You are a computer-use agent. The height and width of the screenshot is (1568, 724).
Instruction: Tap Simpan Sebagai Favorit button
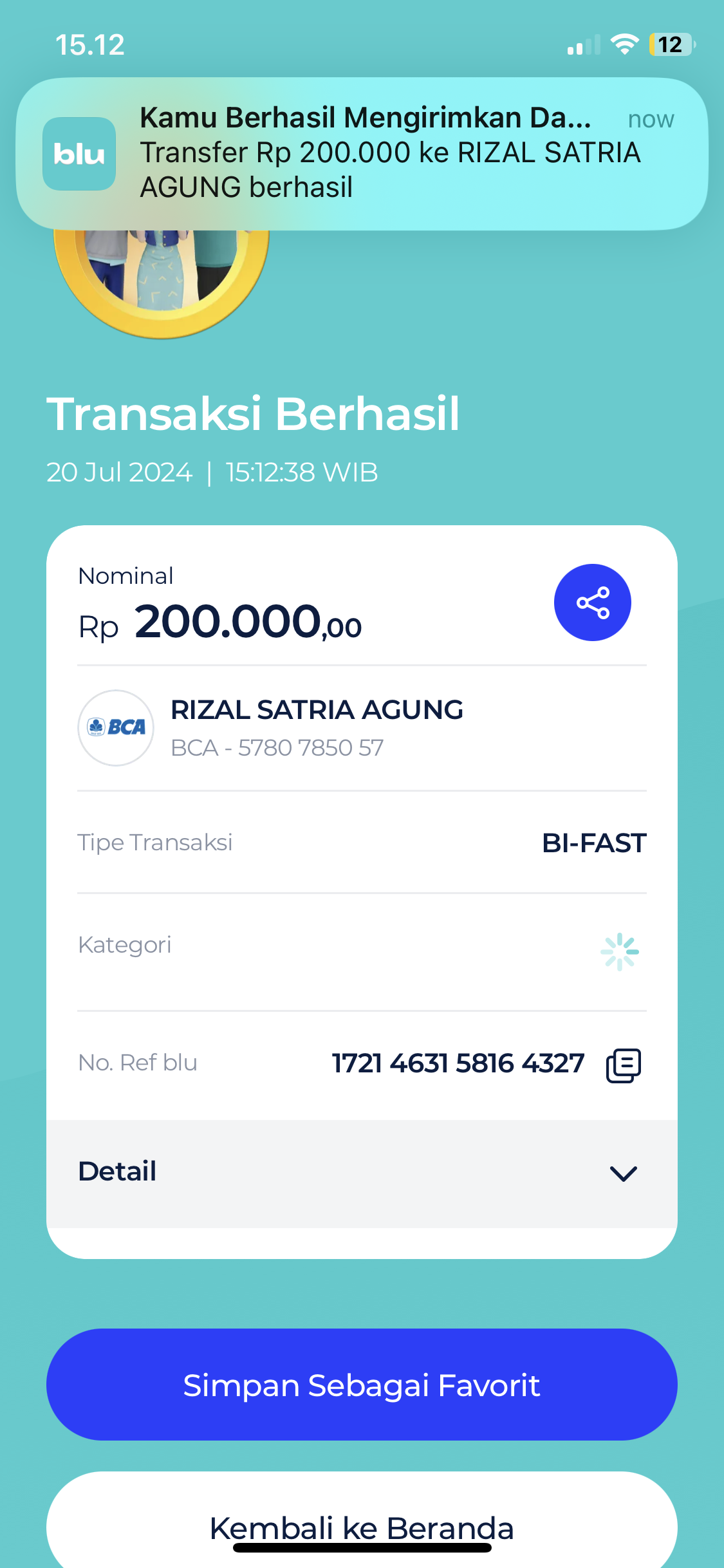click(362, 1385)
